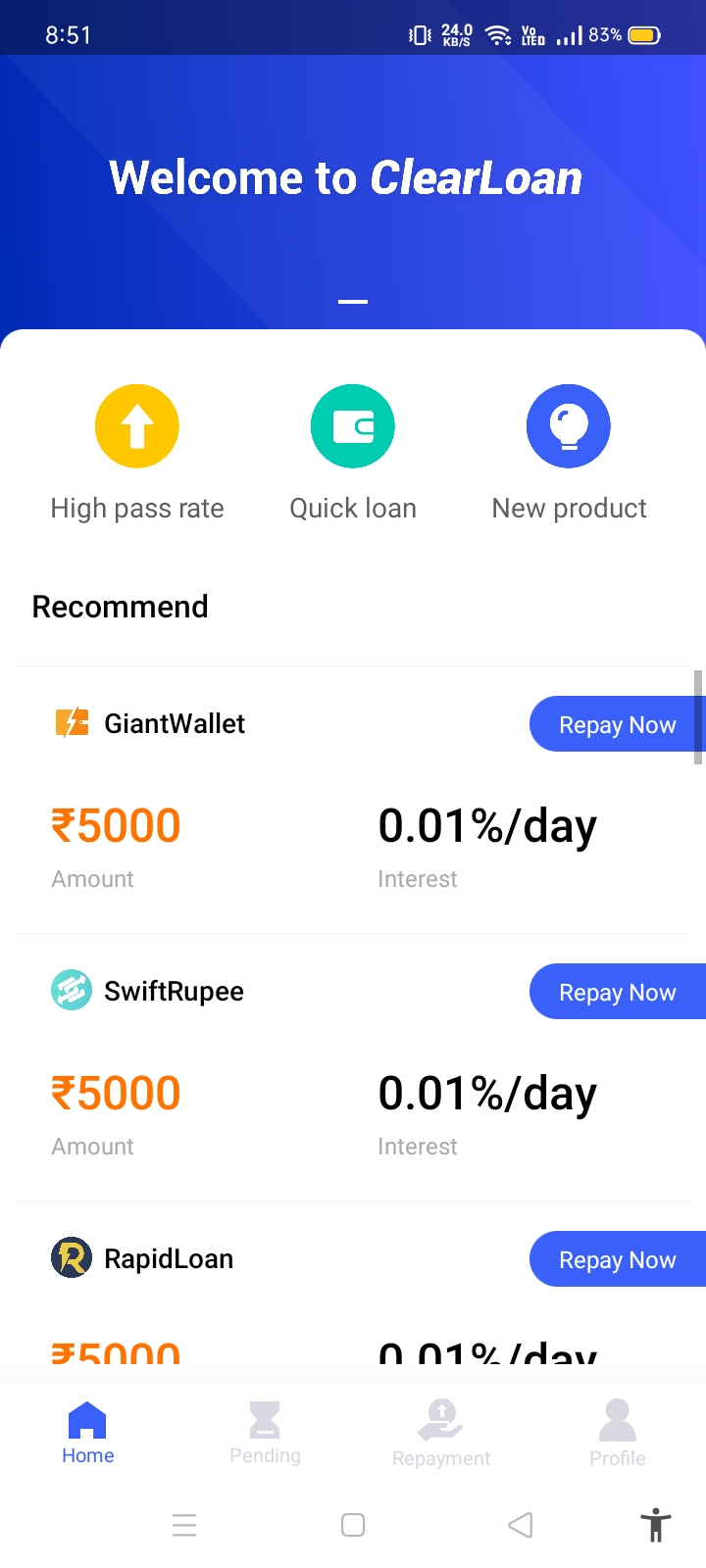Go back using the system back button
This screenshot has height=1568, width=706.
pyautogui.click(x=521, y=1525)
